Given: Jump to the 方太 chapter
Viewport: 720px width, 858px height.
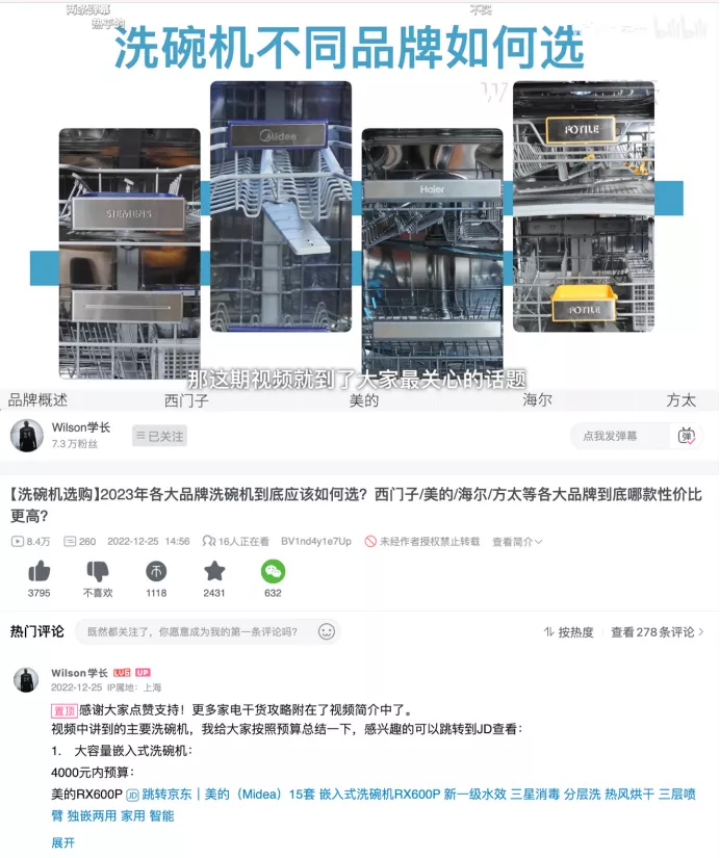Looking at the screenshot, I should [680, 400].
